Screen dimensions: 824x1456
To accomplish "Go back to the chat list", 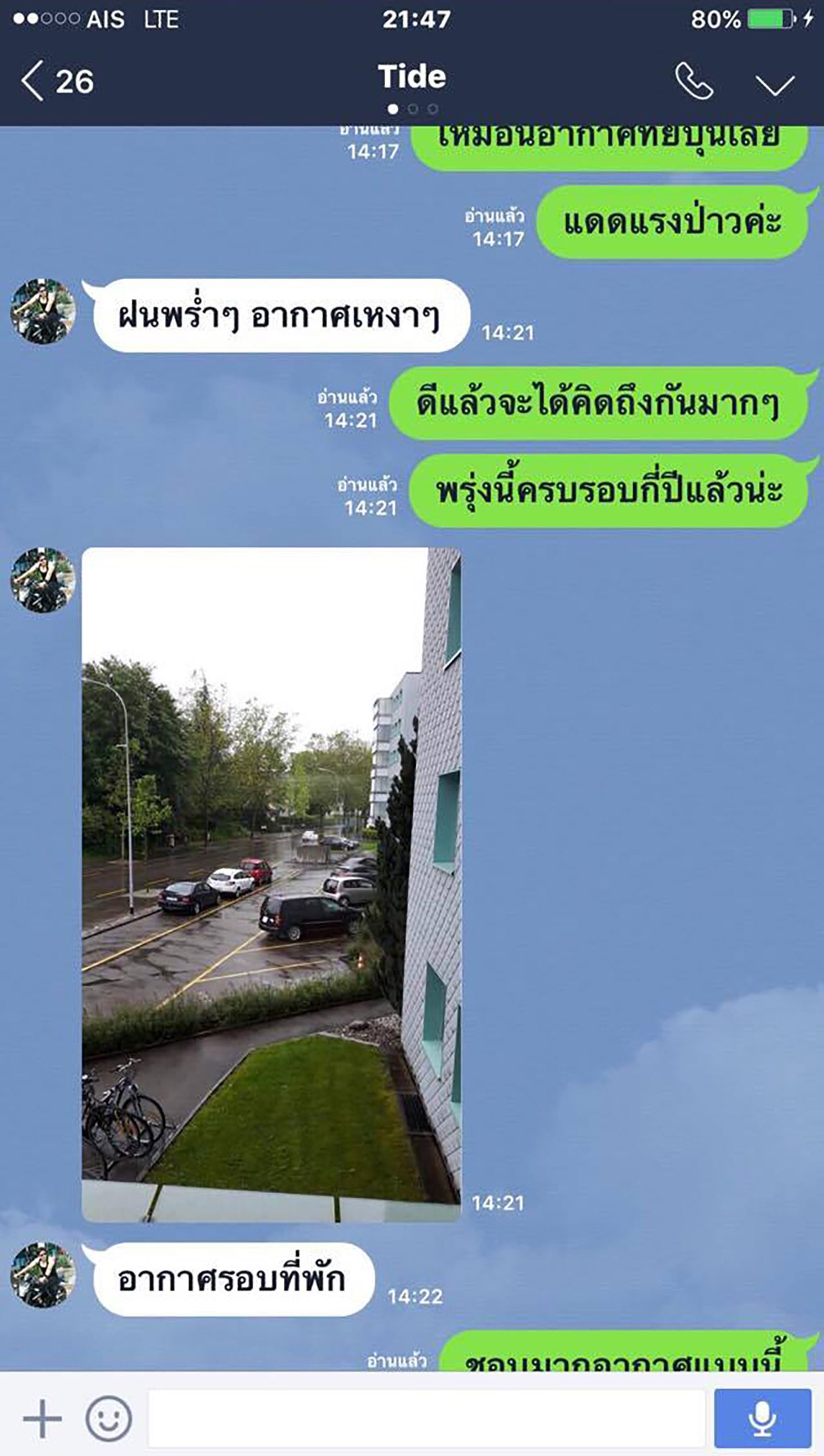I will click(x=33, y=81).
